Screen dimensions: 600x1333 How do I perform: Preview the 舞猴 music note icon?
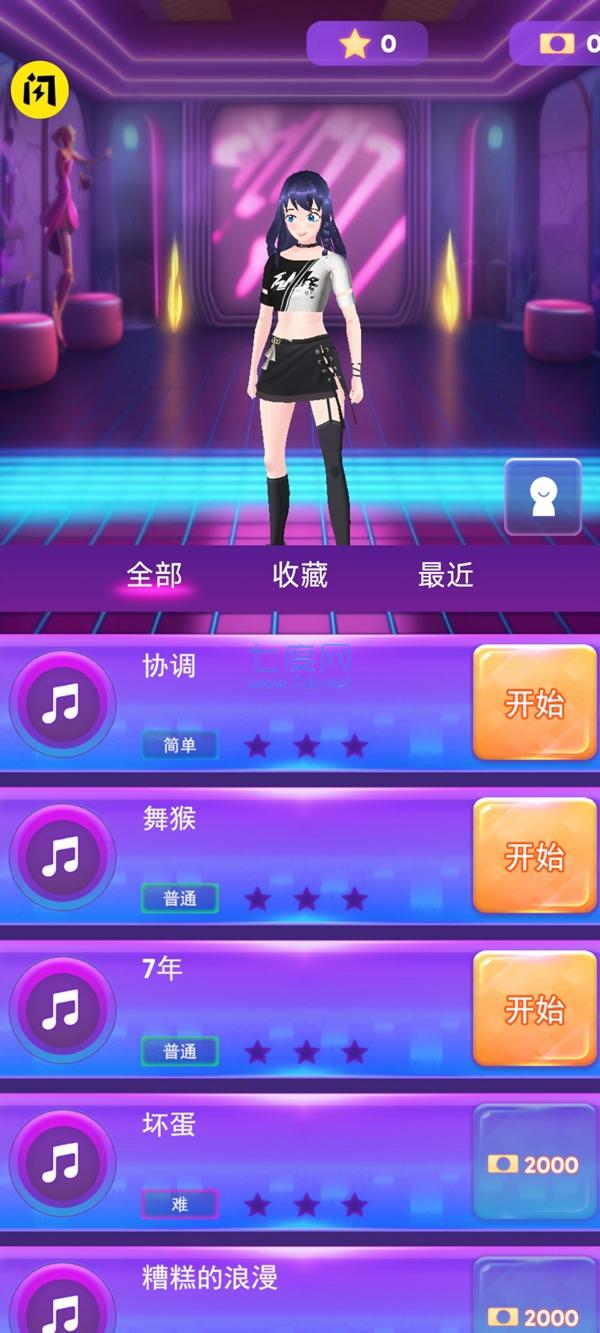62,858
